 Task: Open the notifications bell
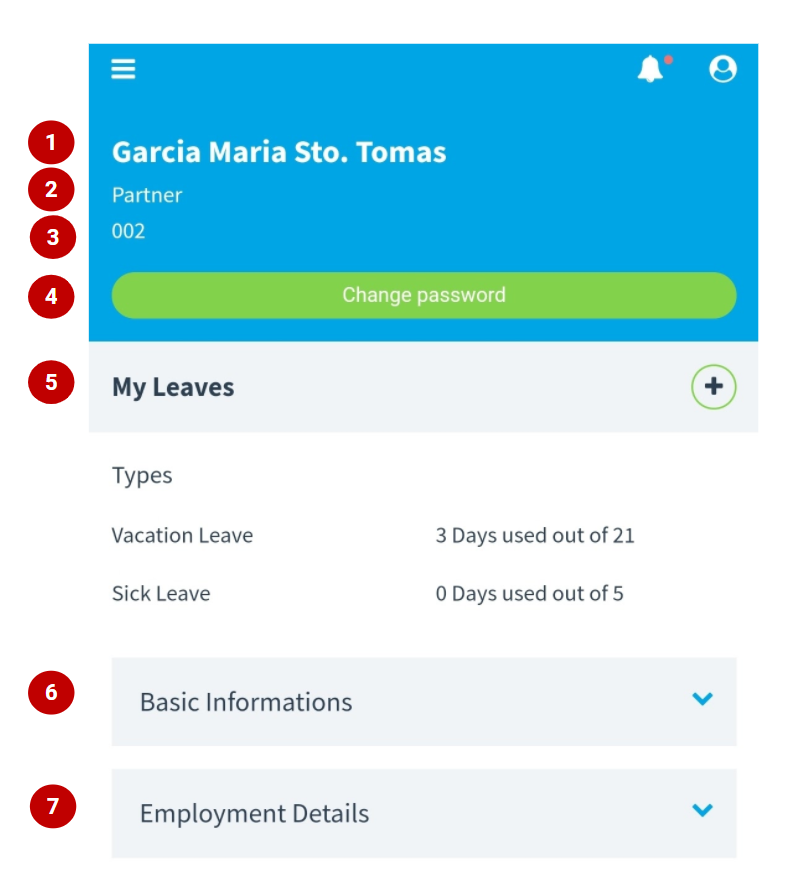point(651,69)
